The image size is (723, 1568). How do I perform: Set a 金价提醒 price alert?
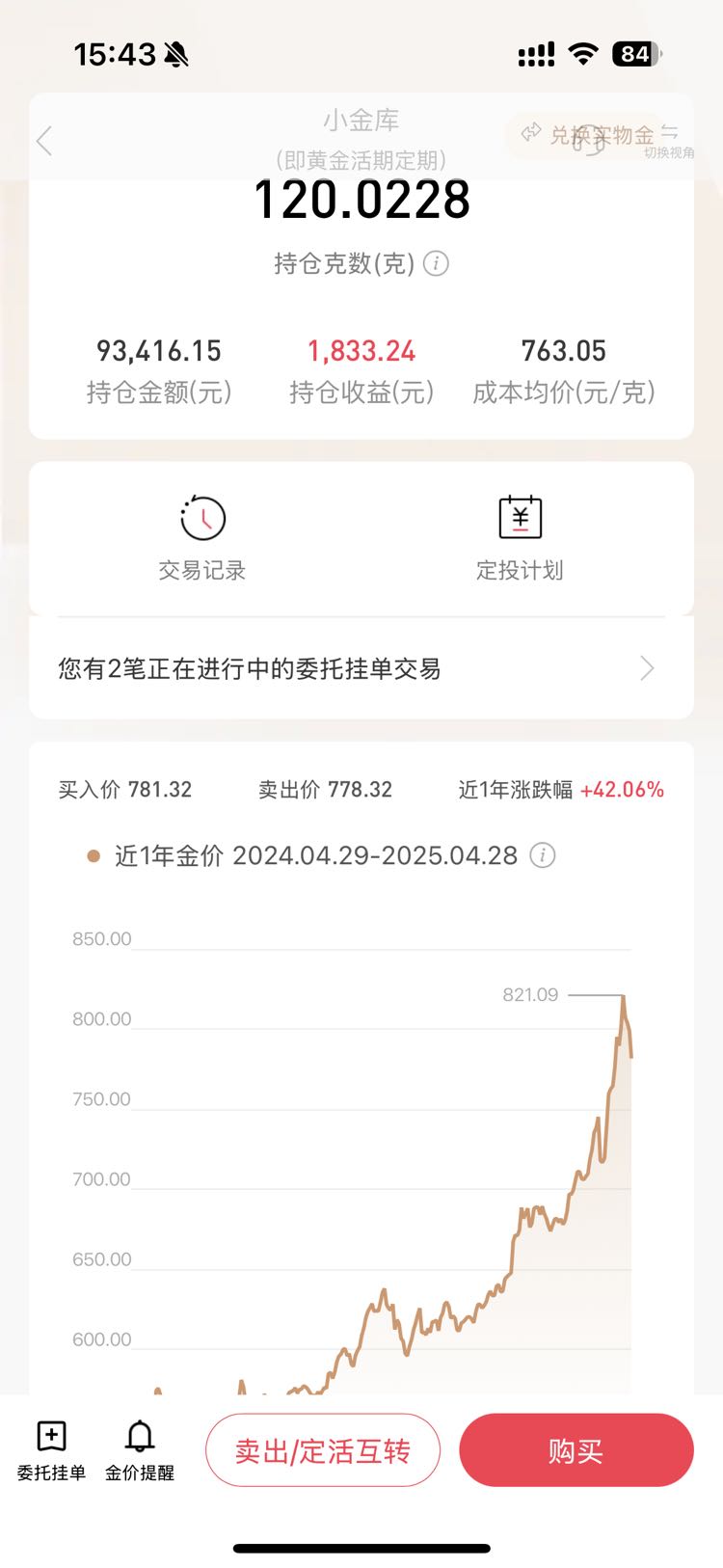(140, 1451)
